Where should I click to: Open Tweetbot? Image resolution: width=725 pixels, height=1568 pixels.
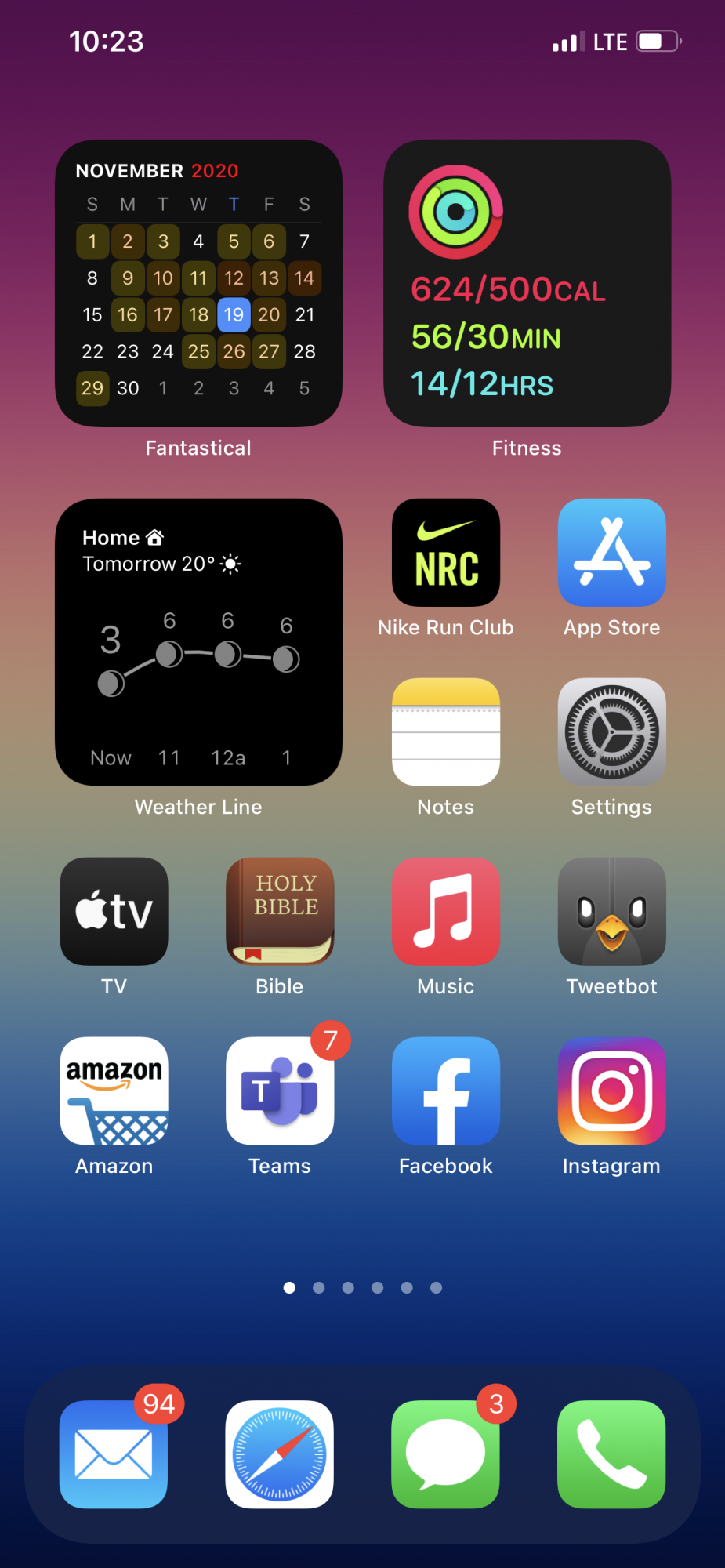(611, 911)
